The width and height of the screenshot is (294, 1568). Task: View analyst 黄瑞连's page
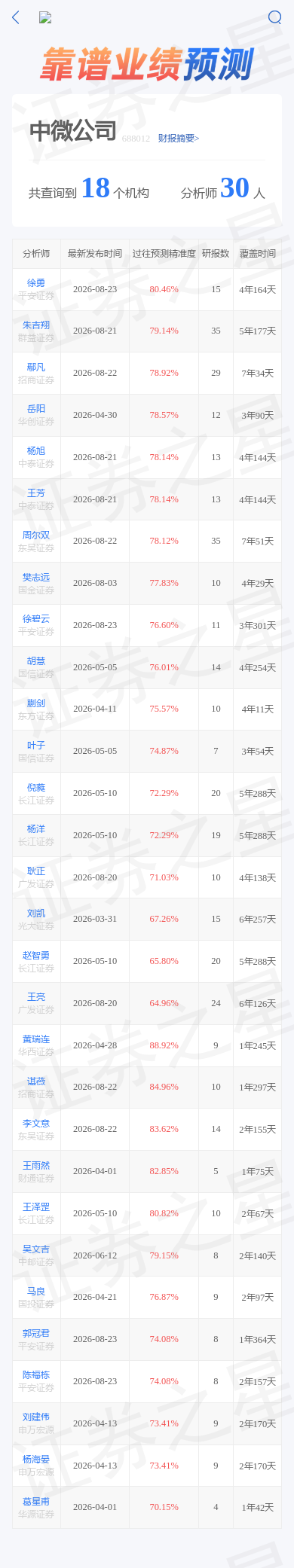(x=36, y=1039)
